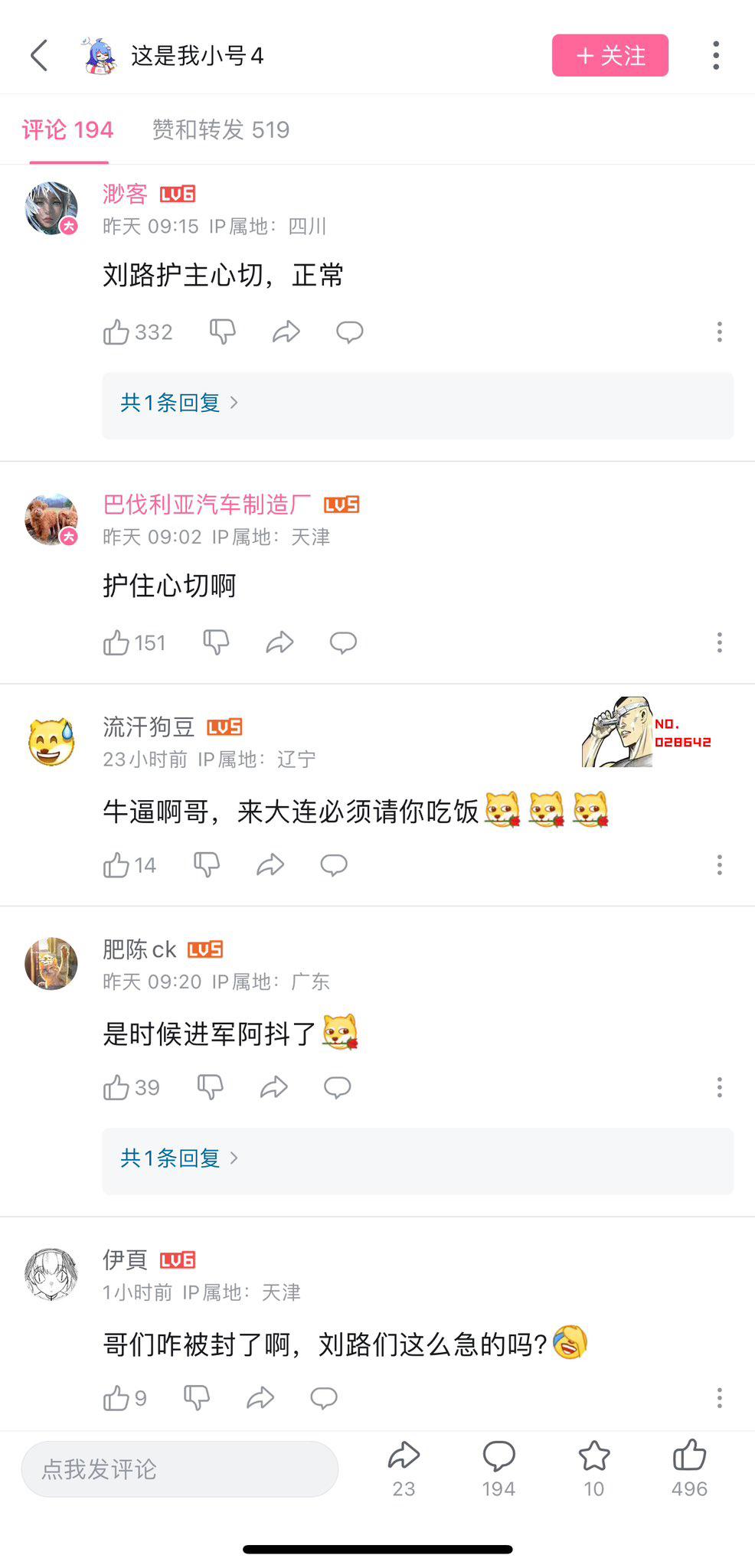Image resolution: width=755 pixels, height=1568 pixels.
Task: Open more options for 伊頁's comment
Action: click(719, 1398)
